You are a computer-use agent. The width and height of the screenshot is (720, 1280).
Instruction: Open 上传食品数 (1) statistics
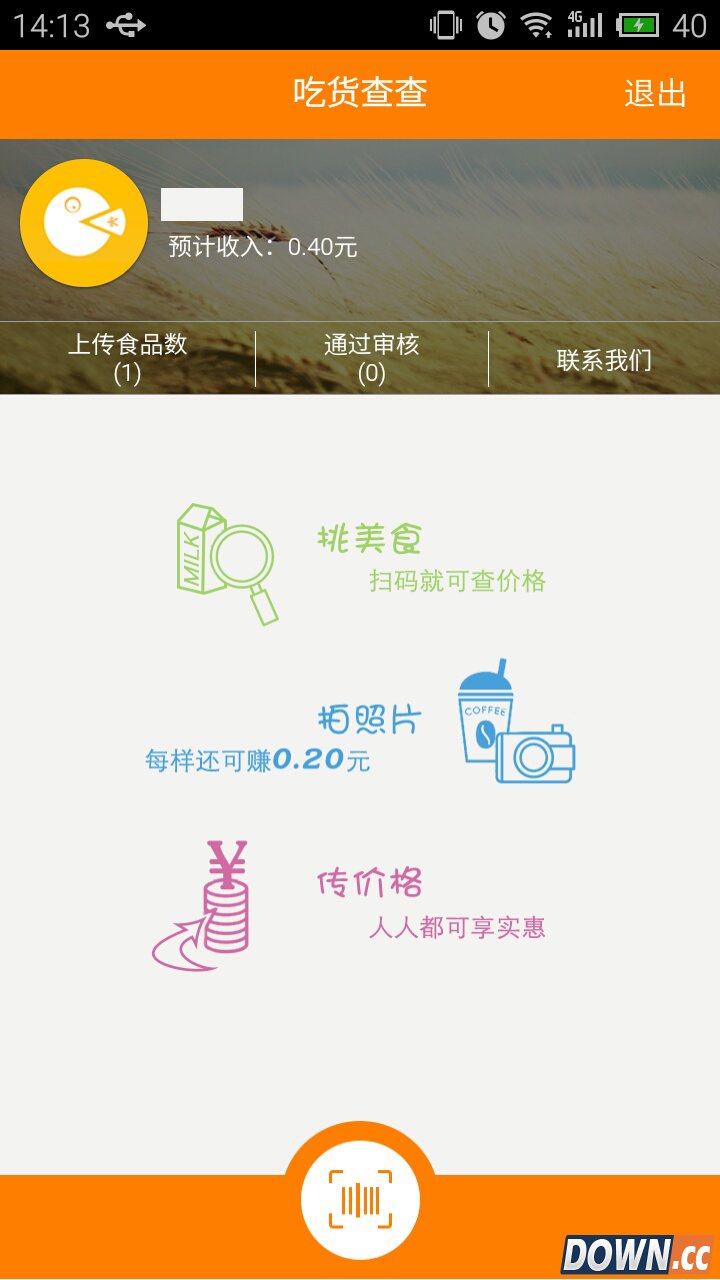(x=127, y=358)
